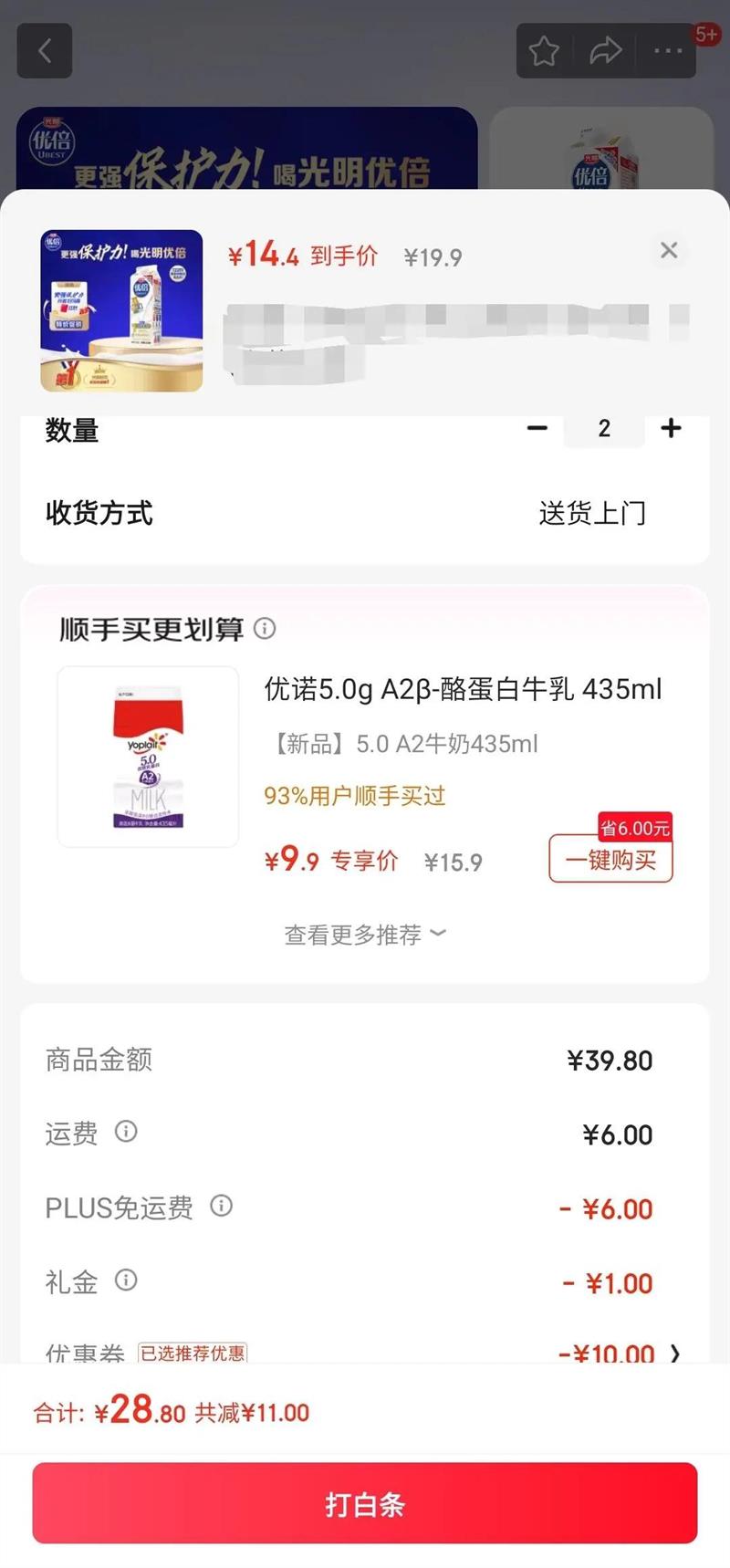The image size is (730, 1568).
Task: Share this product page
Action: 605,51
